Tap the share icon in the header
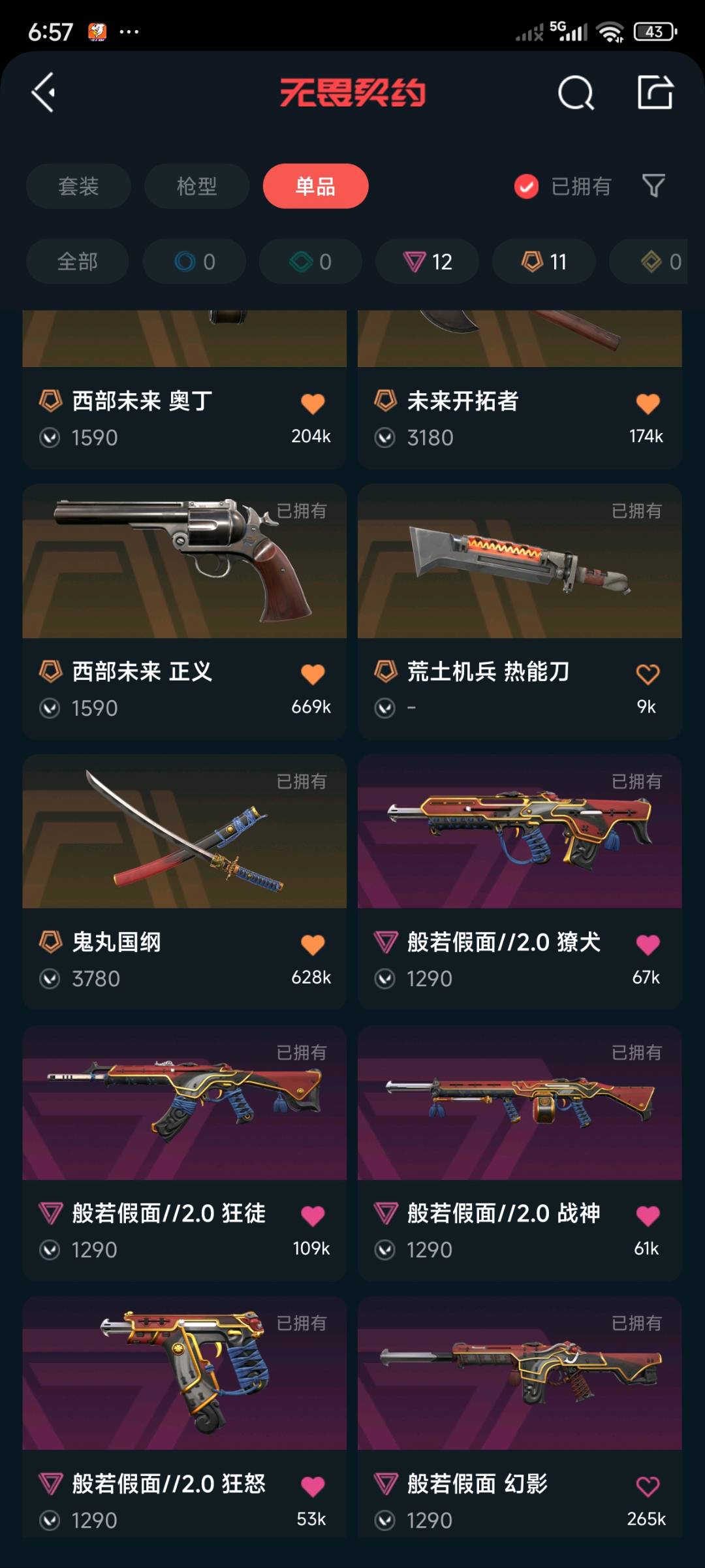Viewport: 705px width, 1568px height. pos(655,92)
